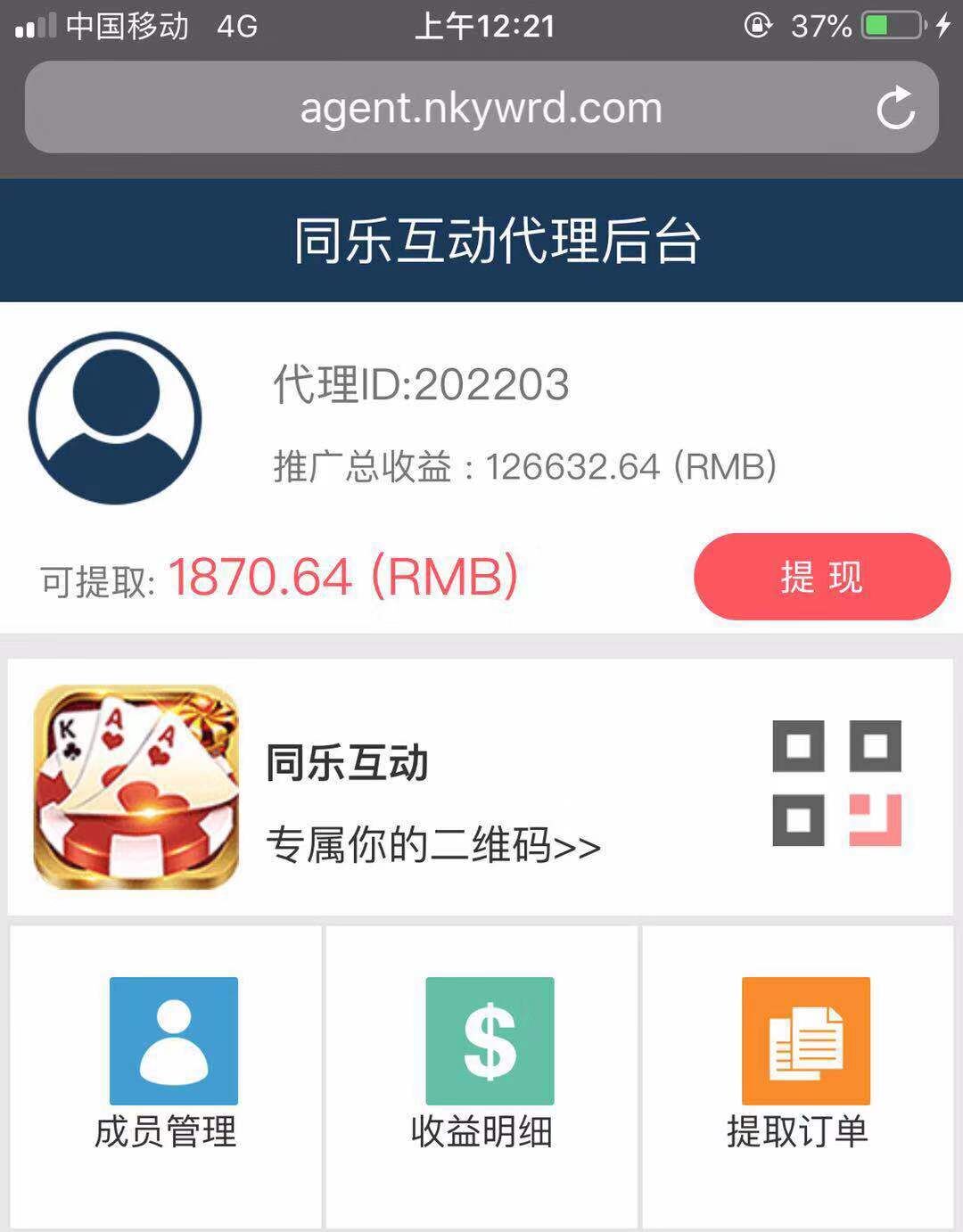
Task: Tap the agent.nkywrd.com address bar
Action: (480, 108)
